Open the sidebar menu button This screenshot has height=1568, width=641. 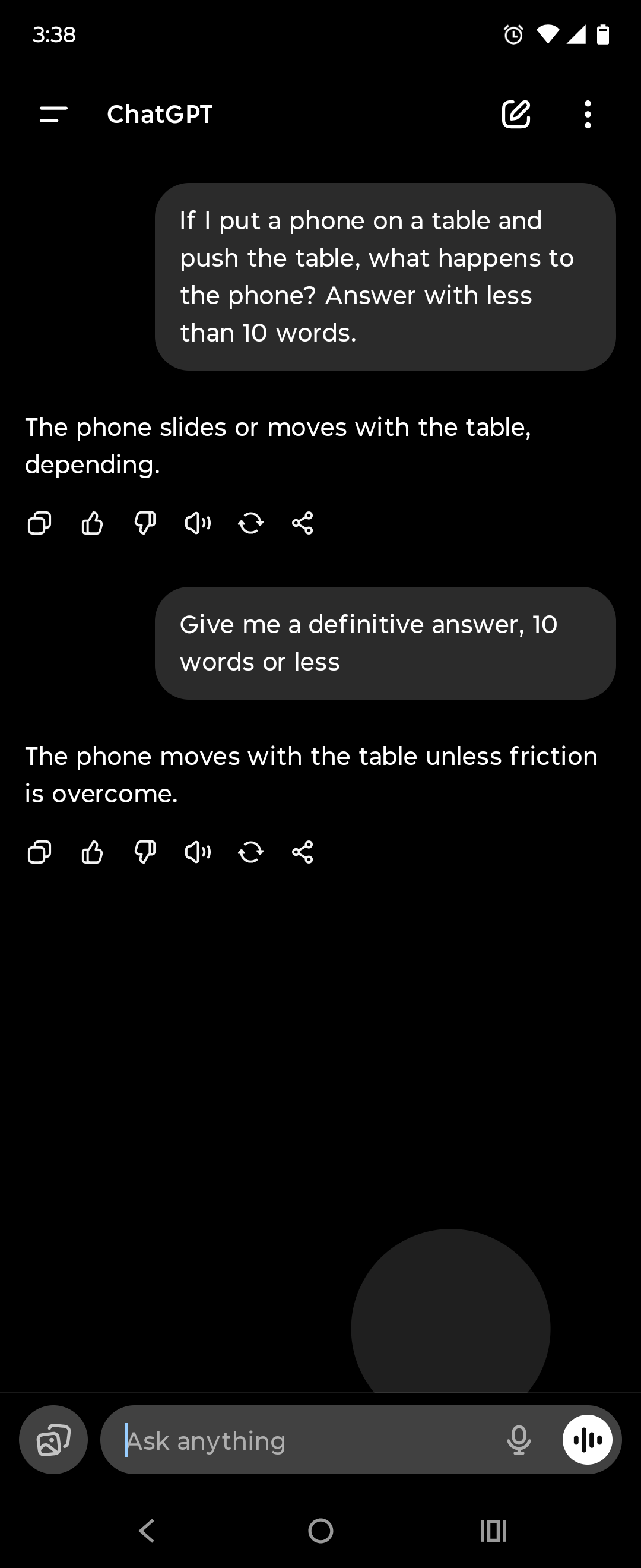pos(53,115)
